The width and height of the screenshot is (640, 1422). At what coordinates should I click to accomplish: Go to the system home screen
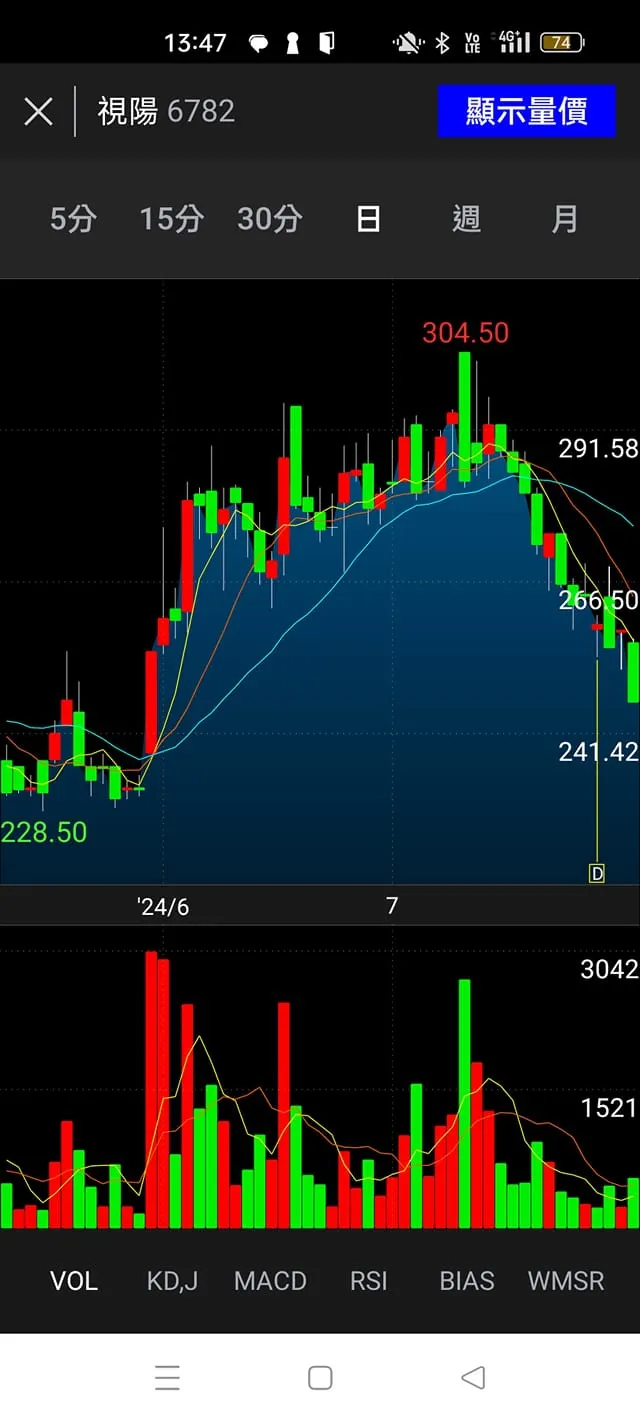click(320, 1377)
